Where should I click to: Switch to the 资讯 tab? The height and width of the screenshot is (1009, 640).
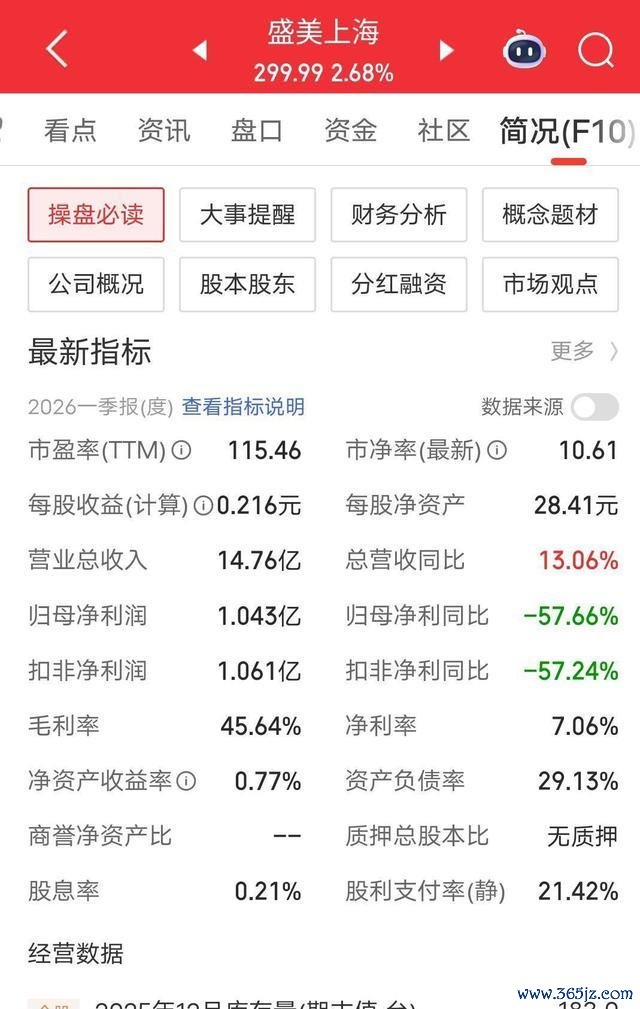[164, 131]
